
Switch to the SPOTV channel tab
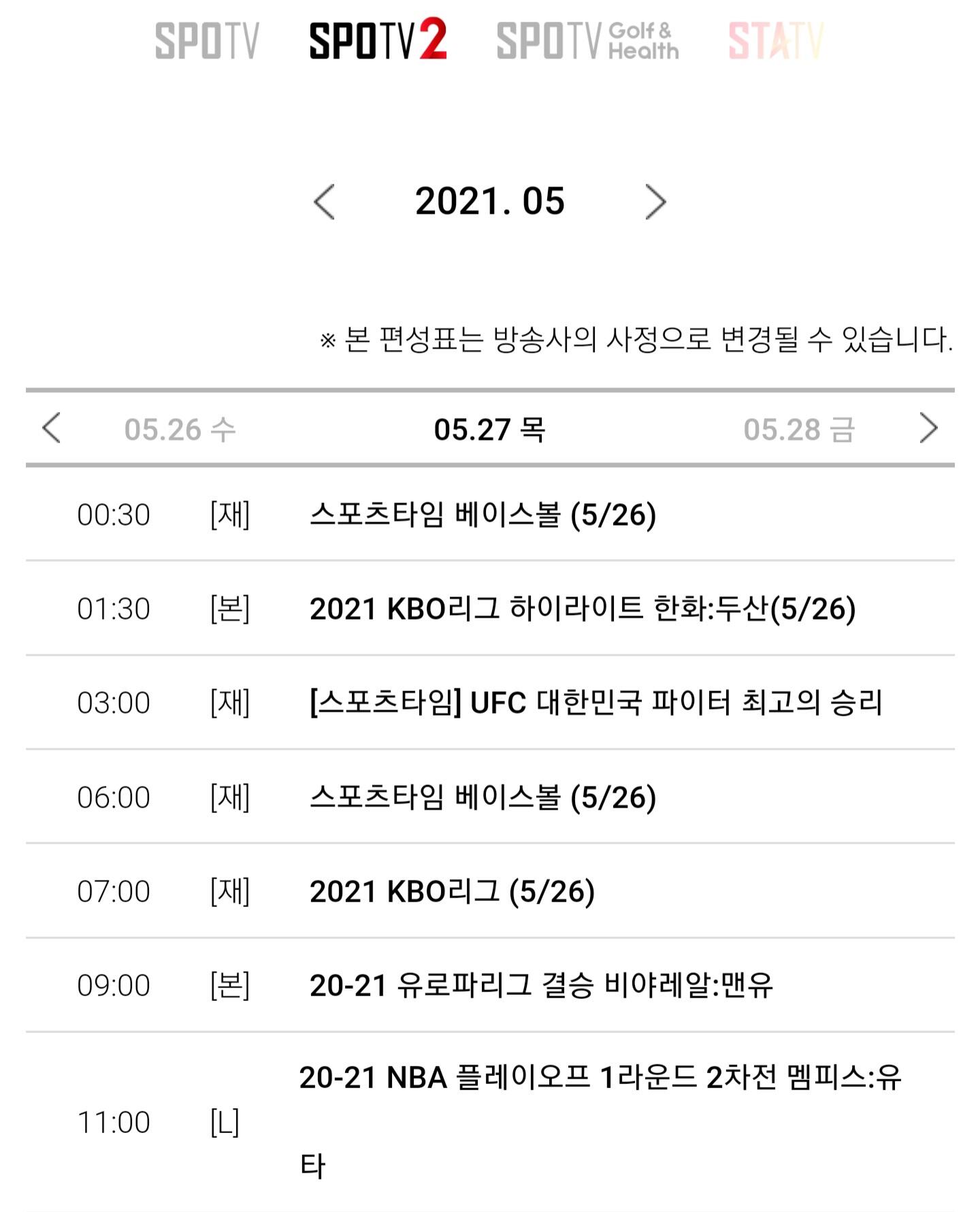point(207,41)
